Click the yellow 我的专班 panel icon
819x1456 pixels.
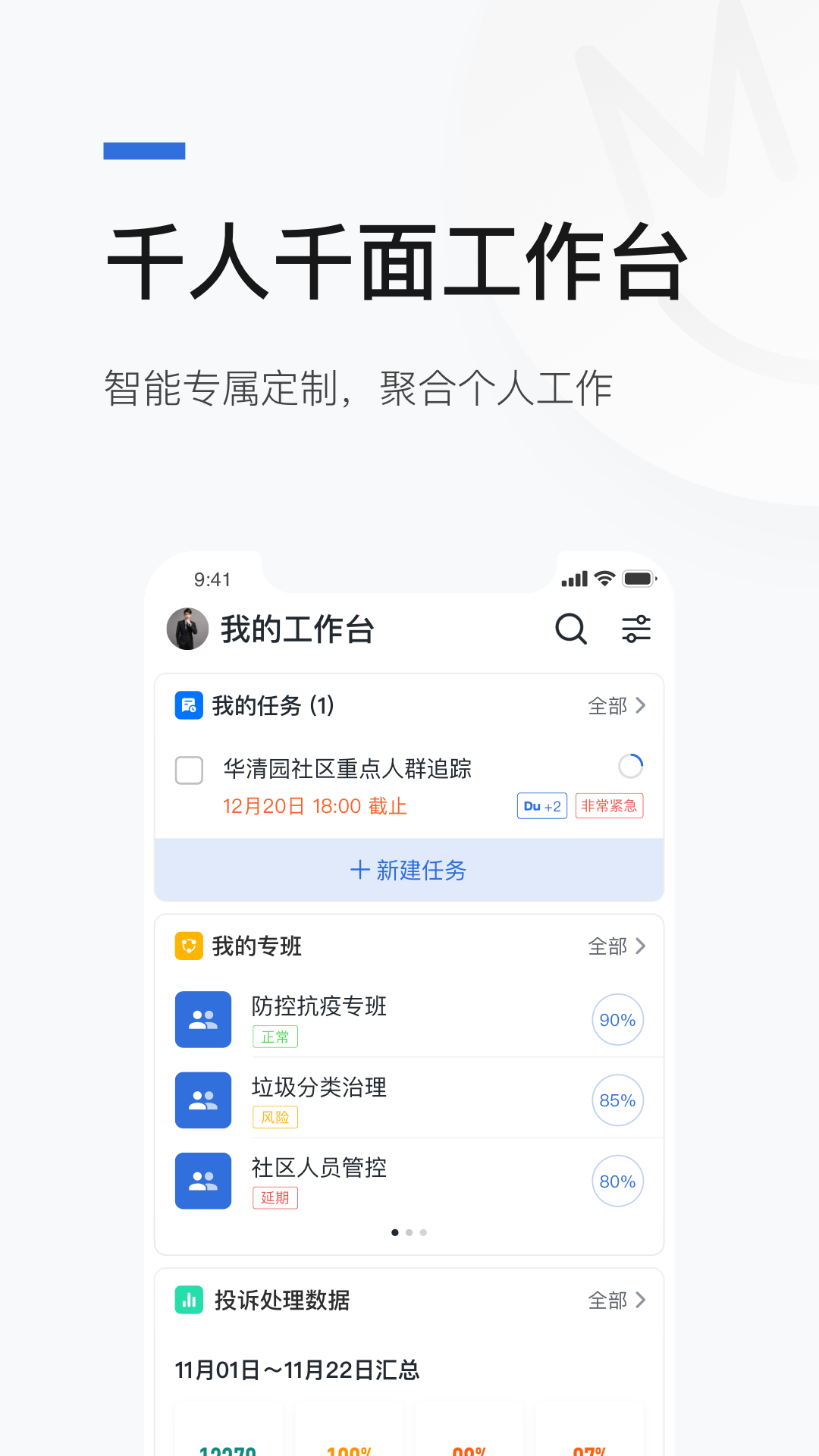[188, 946]
